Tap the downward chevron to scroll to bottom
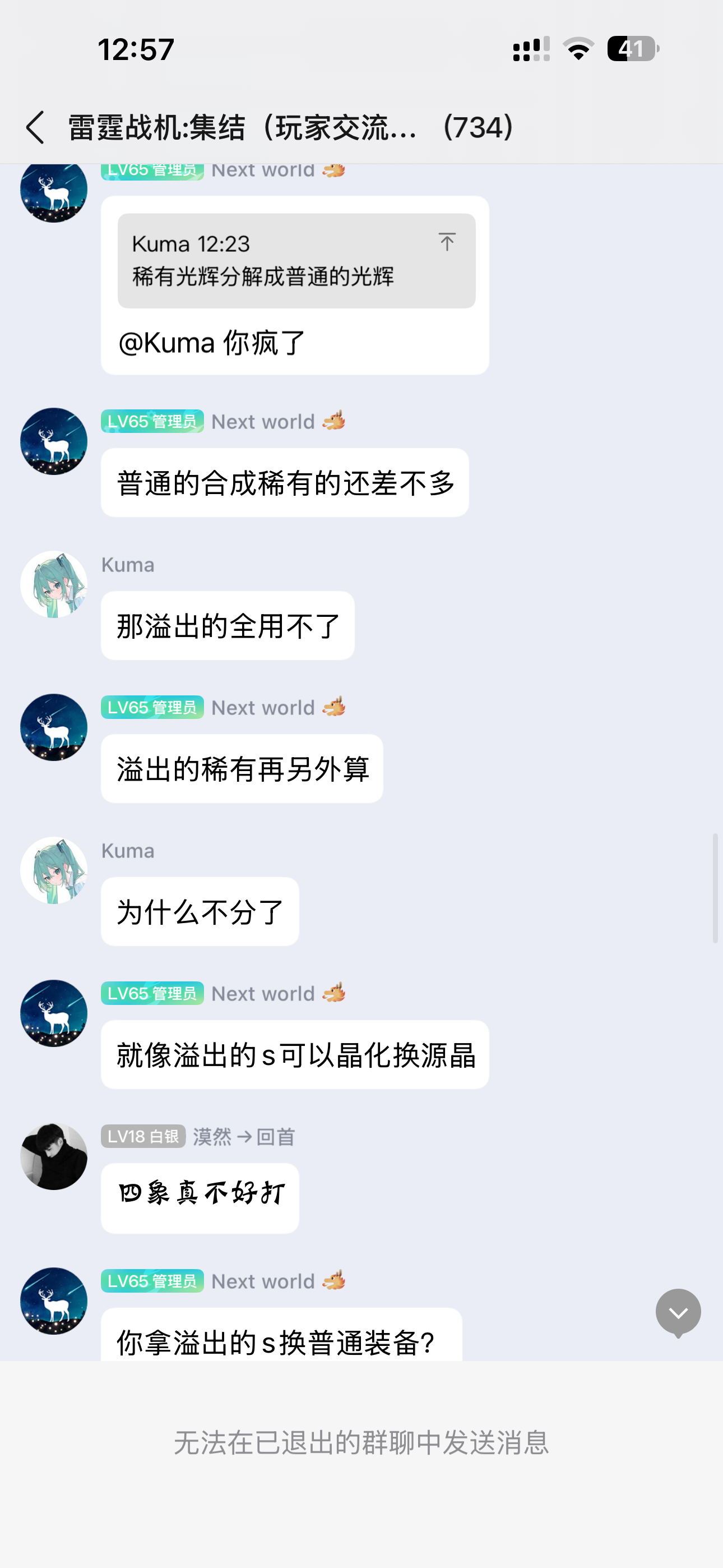 coord(678,1312)
